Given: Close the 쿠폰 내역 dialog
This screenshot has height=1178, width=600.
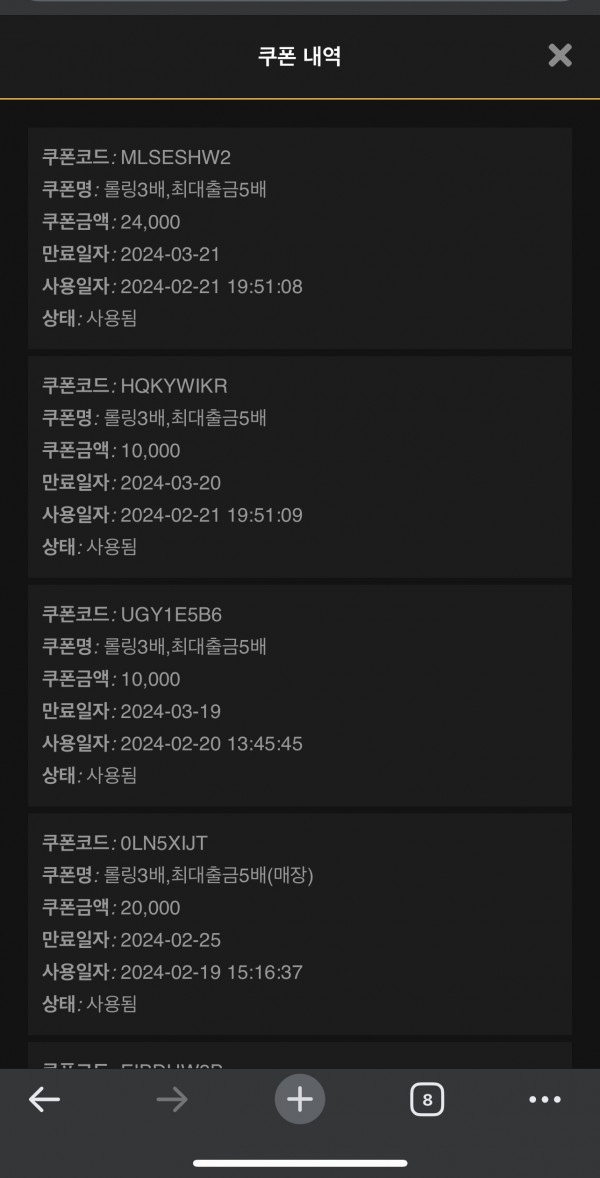Looking at the screenshot, I should pos(559,56).
